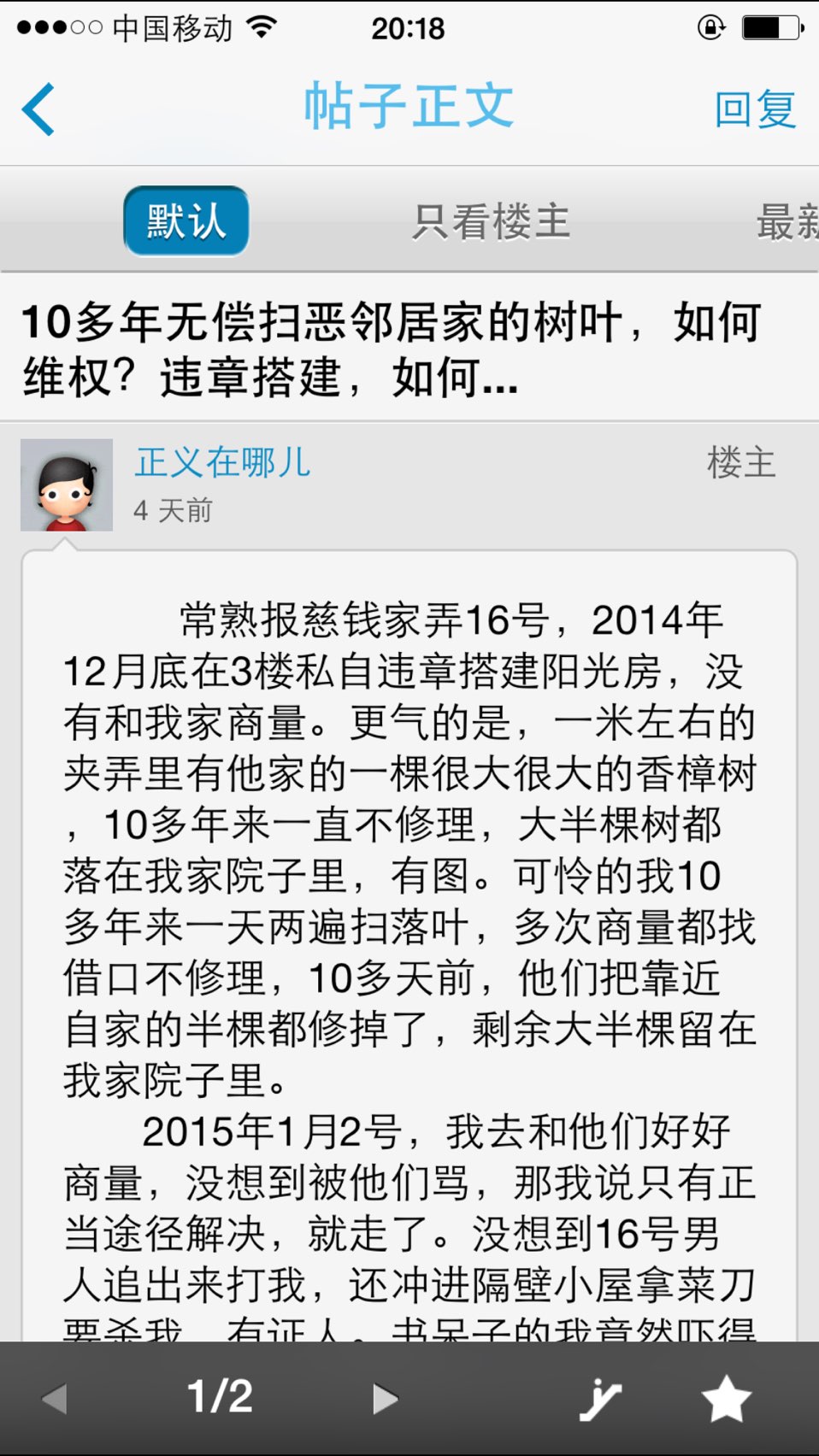Open the 1/2 page selector

(220, 1397)
